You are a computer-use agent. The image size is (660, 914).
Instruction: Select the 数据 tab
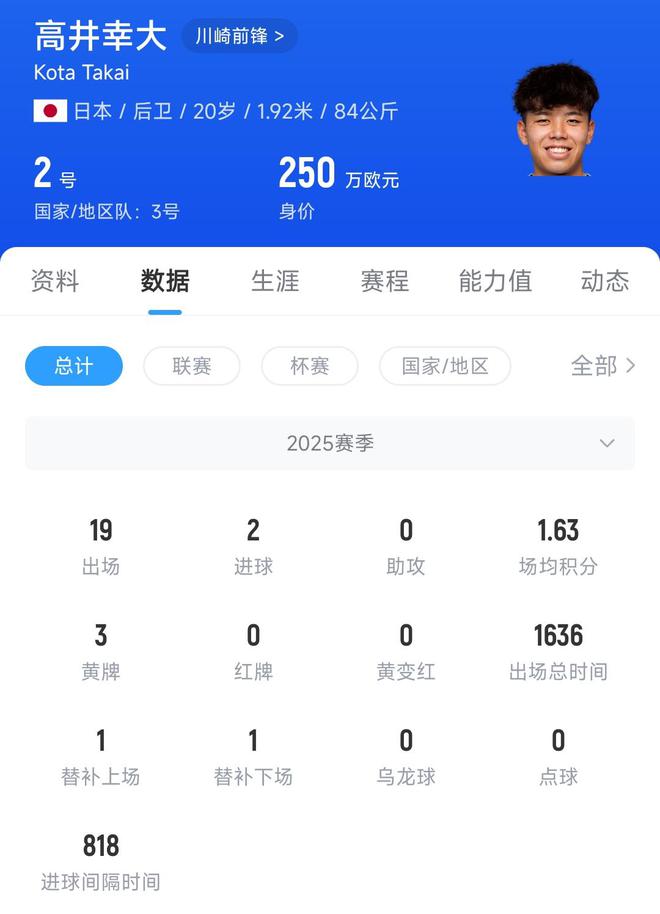coord(165,281)
